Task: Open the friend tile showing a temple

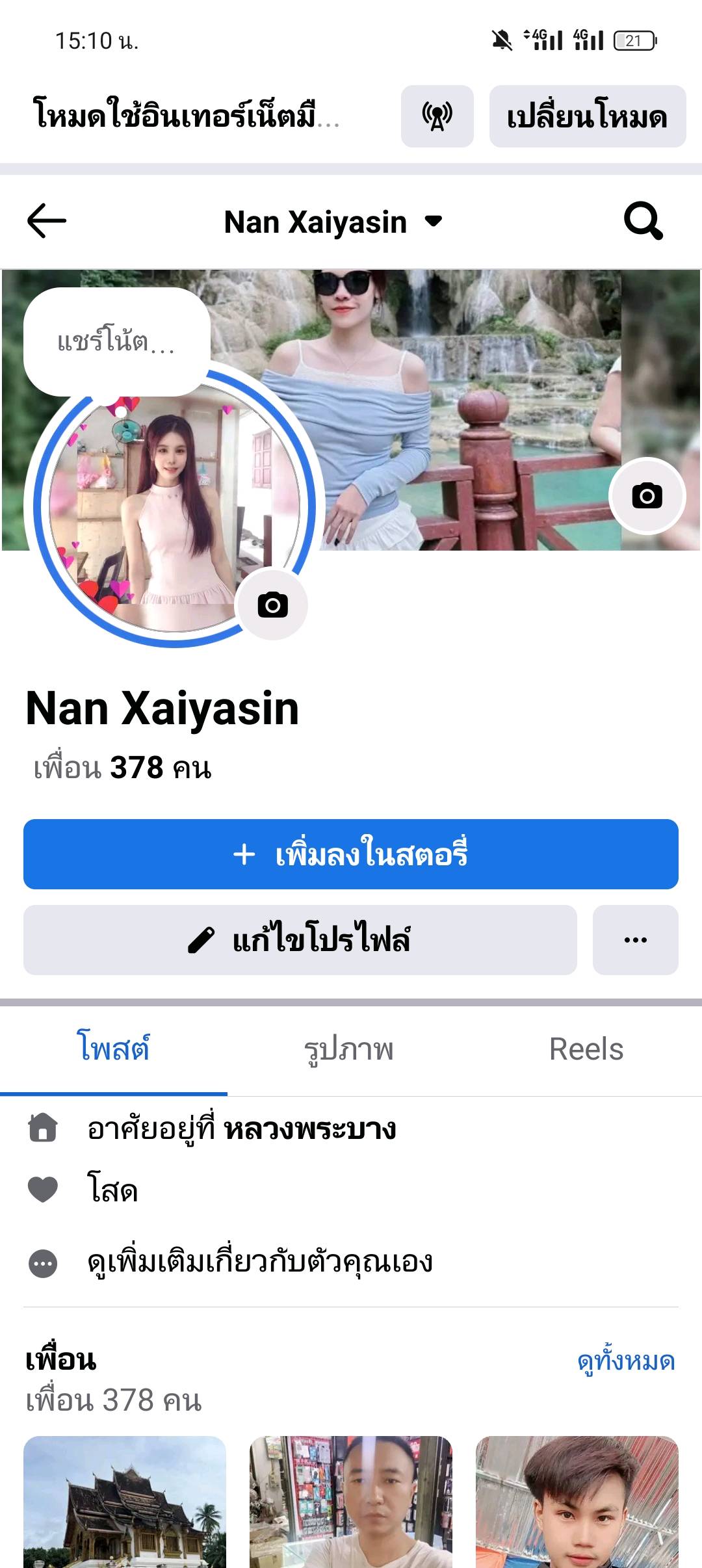Action: tap(125, 1502)
